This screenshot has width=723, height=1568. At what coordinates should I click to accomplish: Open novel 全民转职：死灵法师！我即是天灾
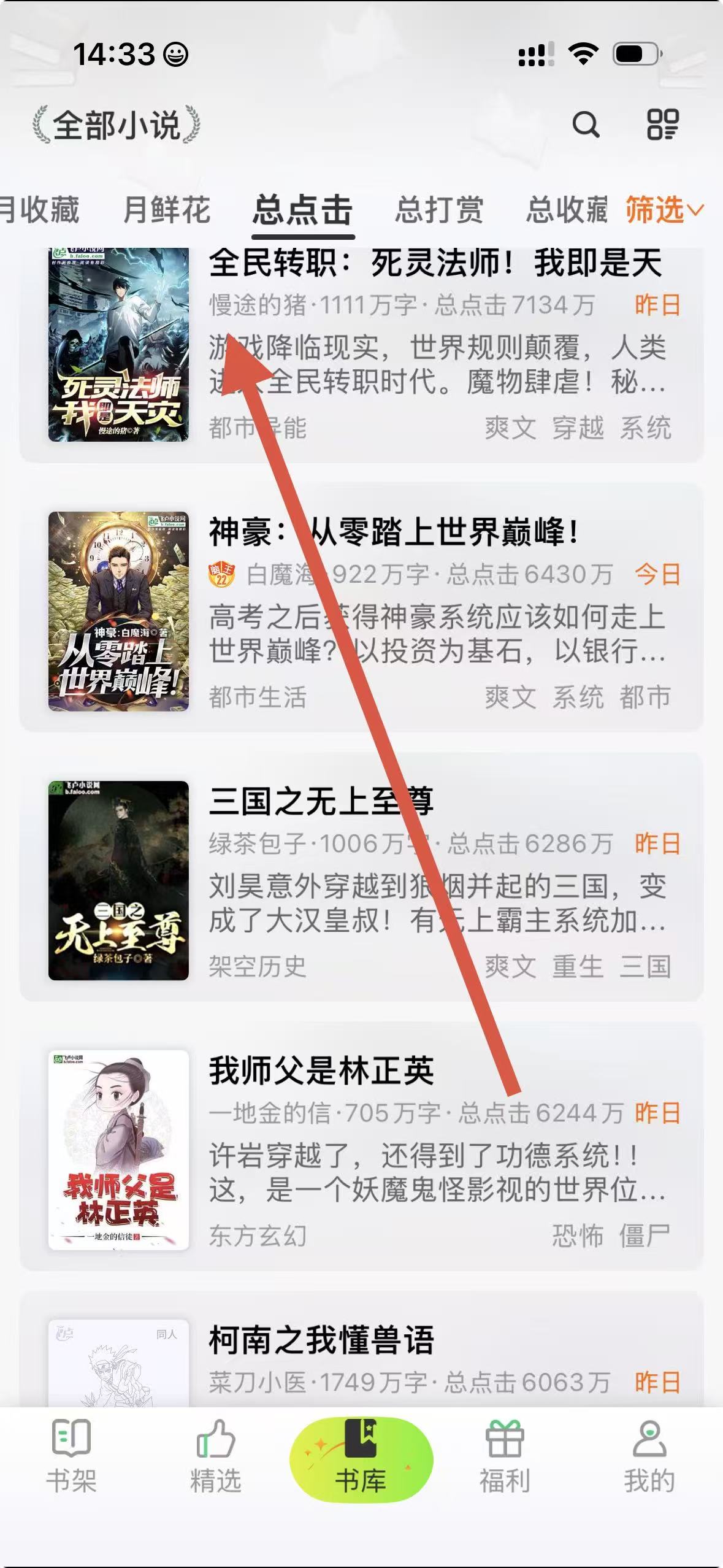(x=434, y=263)
